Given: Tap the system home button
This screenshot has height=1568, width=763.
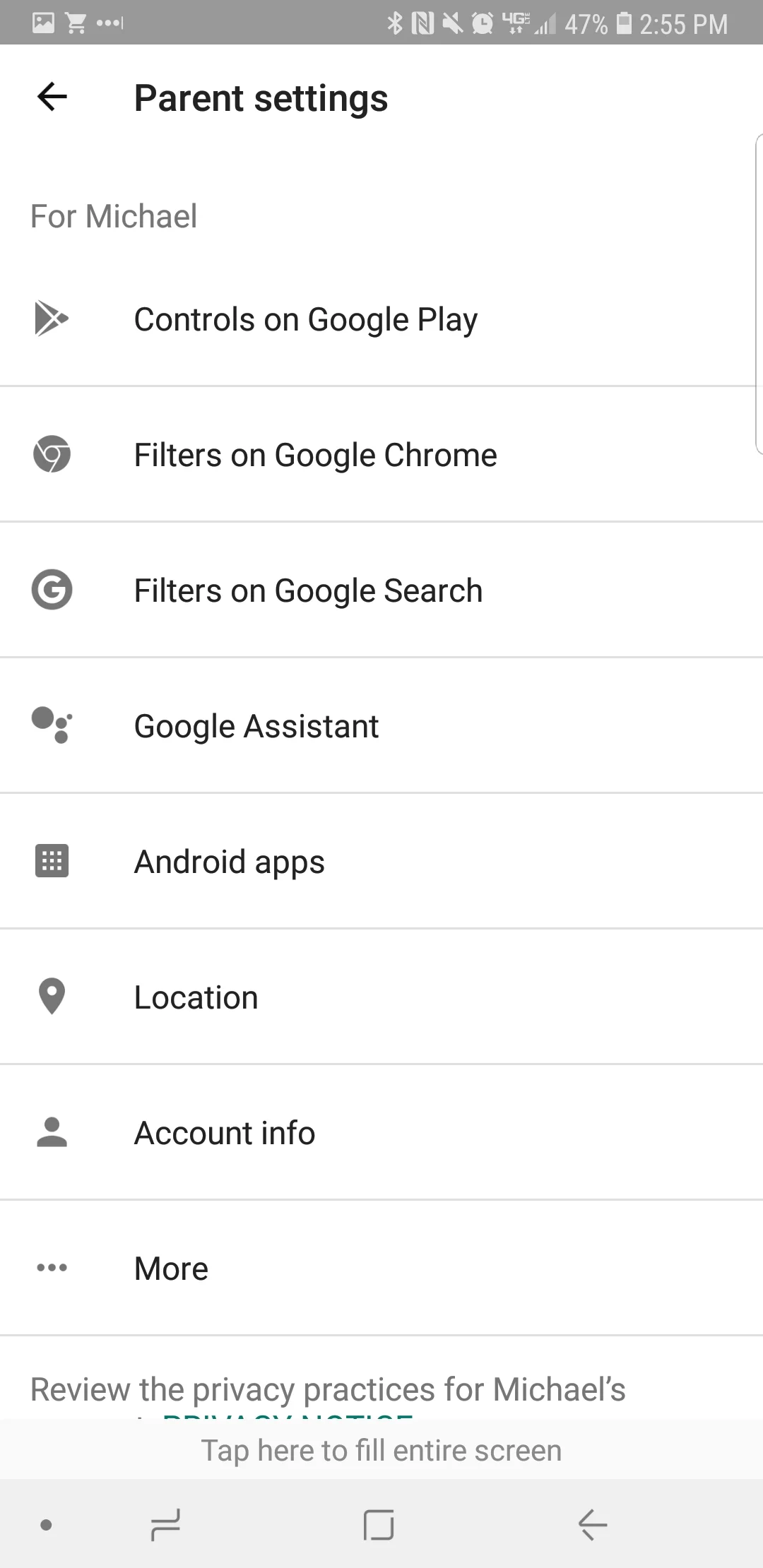Looking at the screenshot, I should (x=379, y=1524).
